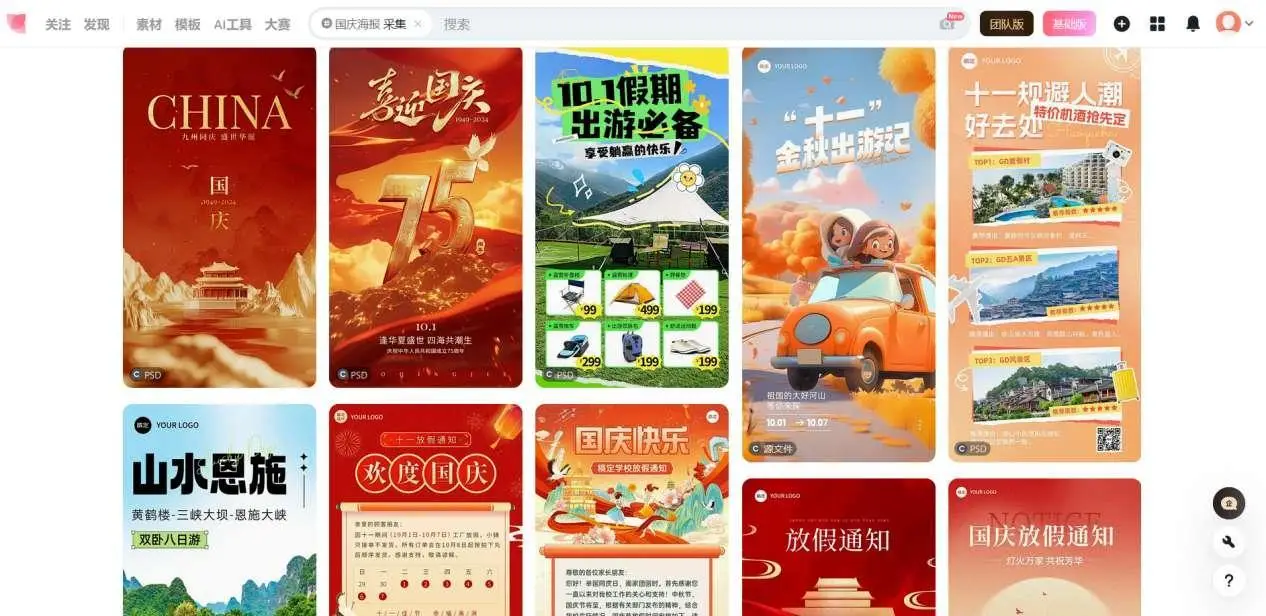This screenshot has height=616, width=1266.
Task: Focus the 搜索 input field
Action: [680, 24]
